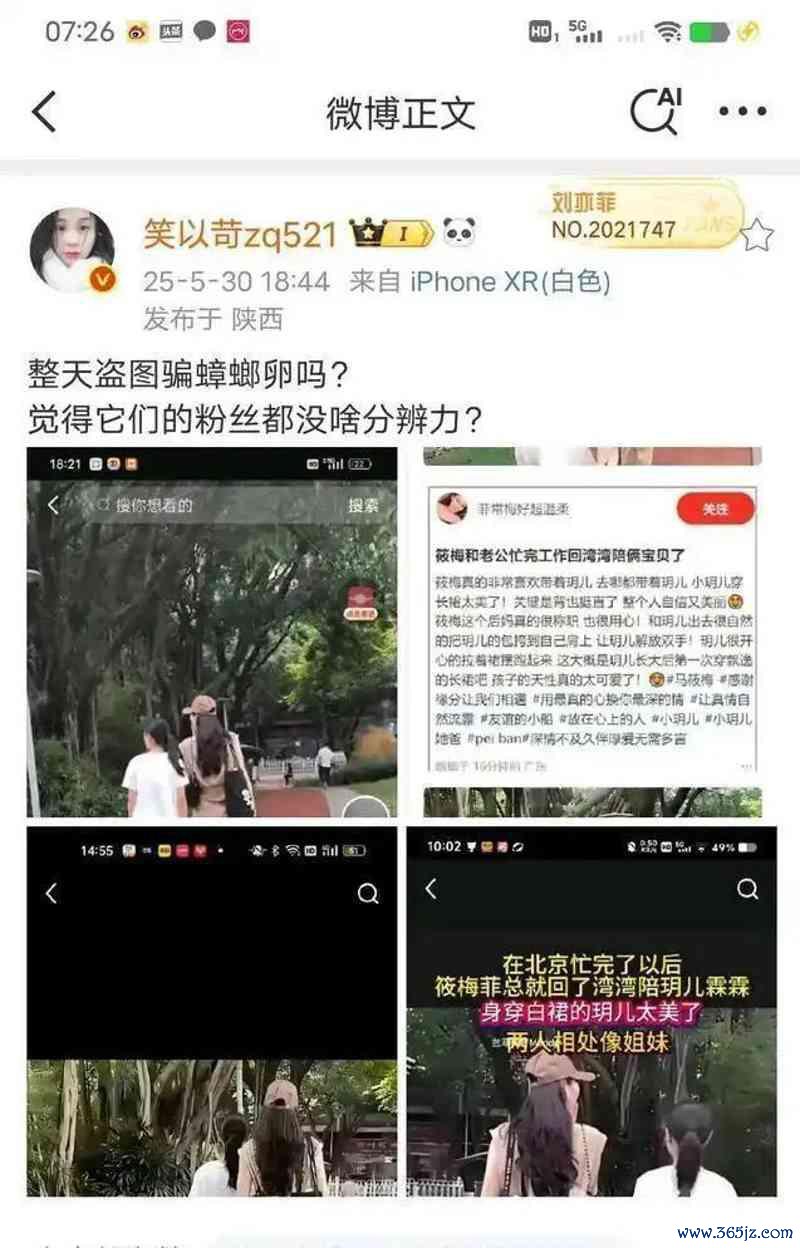The image size is (800, 1248).
Task: Open the attached image with yellow caption text
Action: coord(592,1011)
